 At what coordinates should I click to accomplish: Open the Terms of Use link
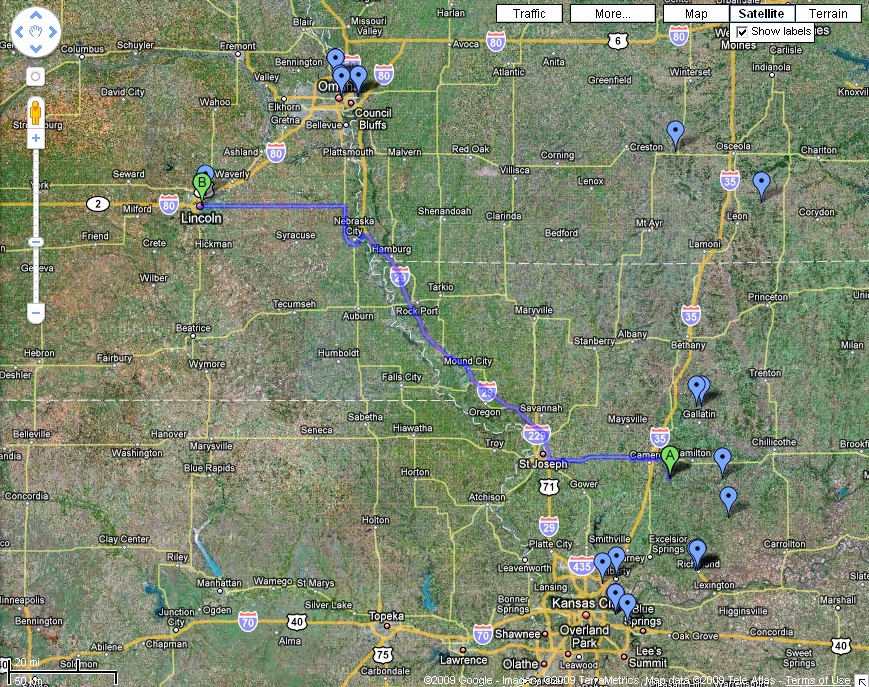click(818, 680)
